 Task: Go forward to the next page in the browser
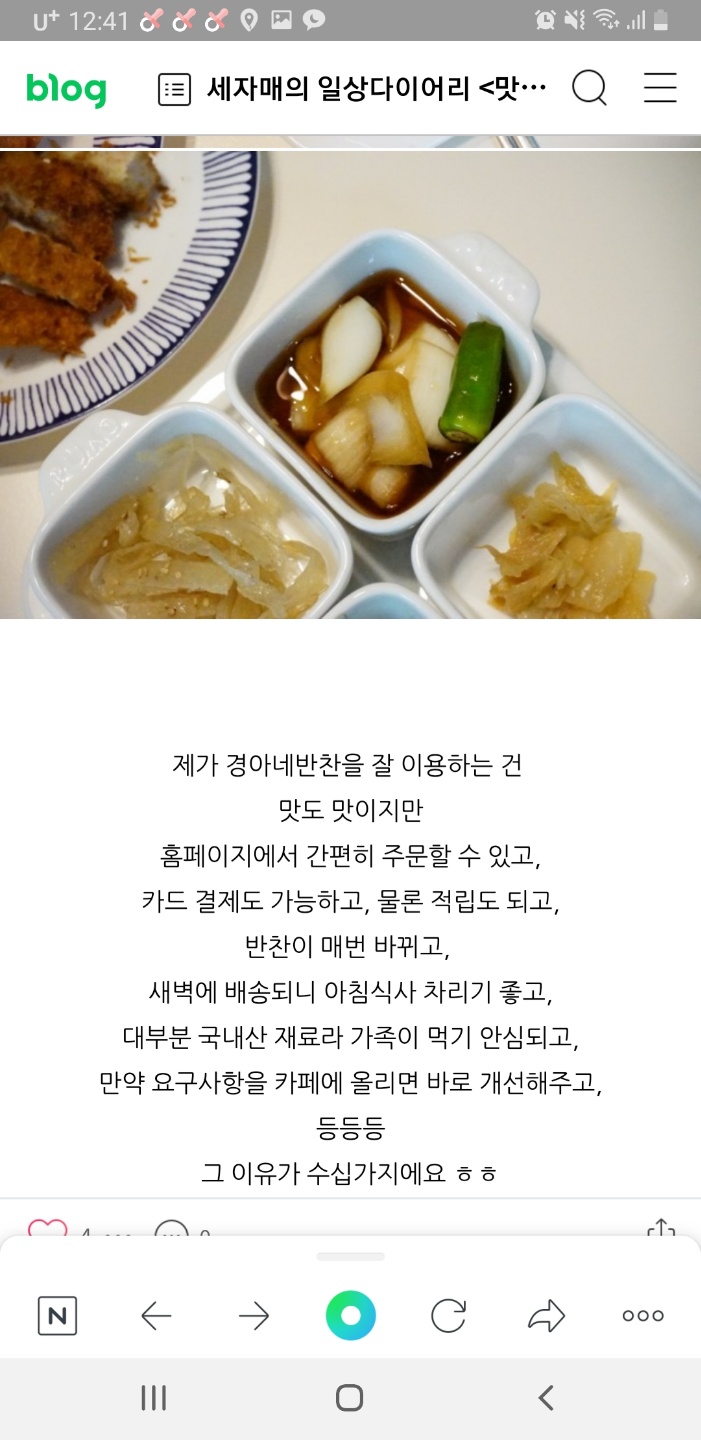[254, 1317]
